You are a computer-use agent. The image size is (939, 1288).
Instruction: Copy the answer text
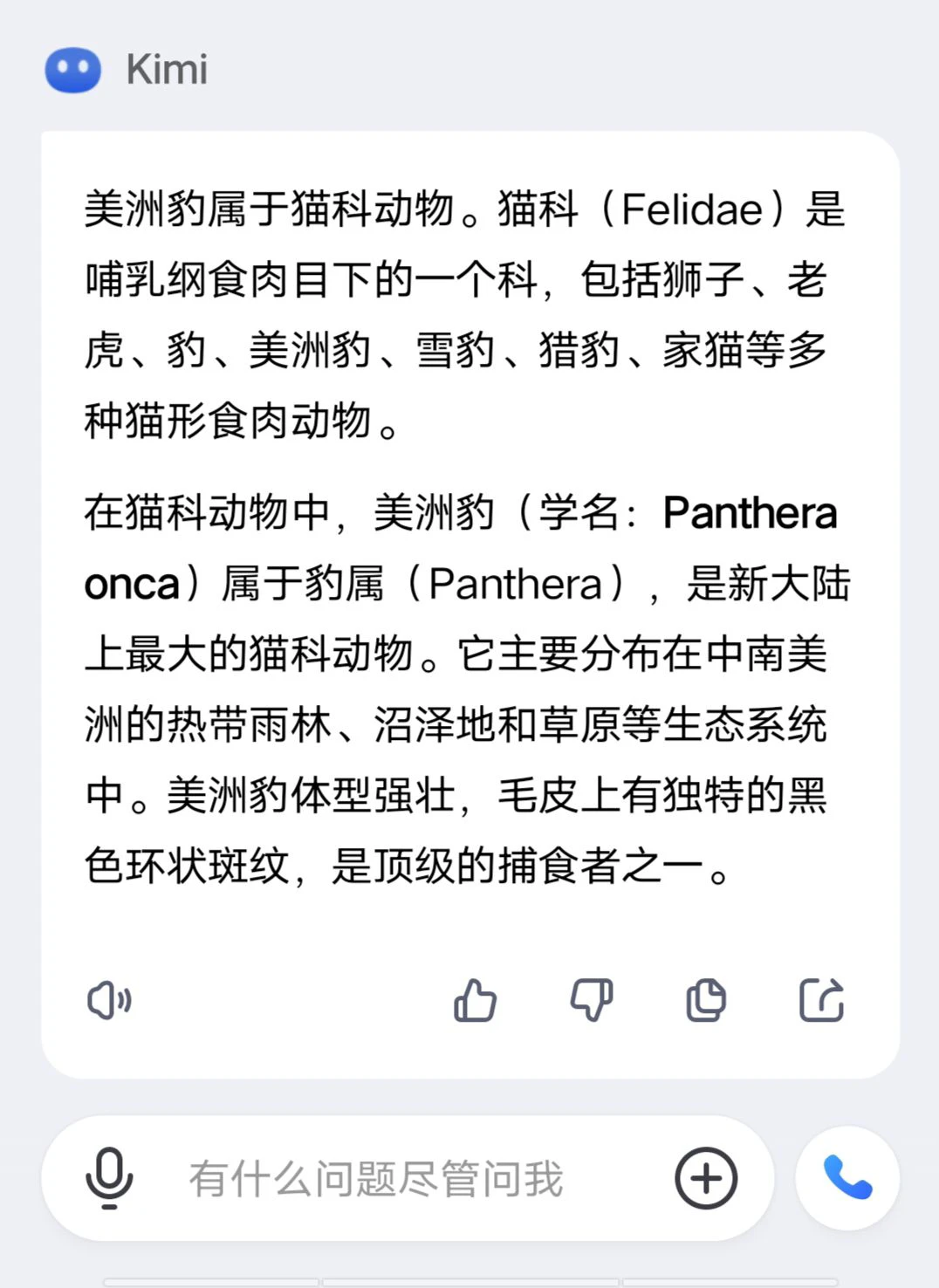[706, 1000]
